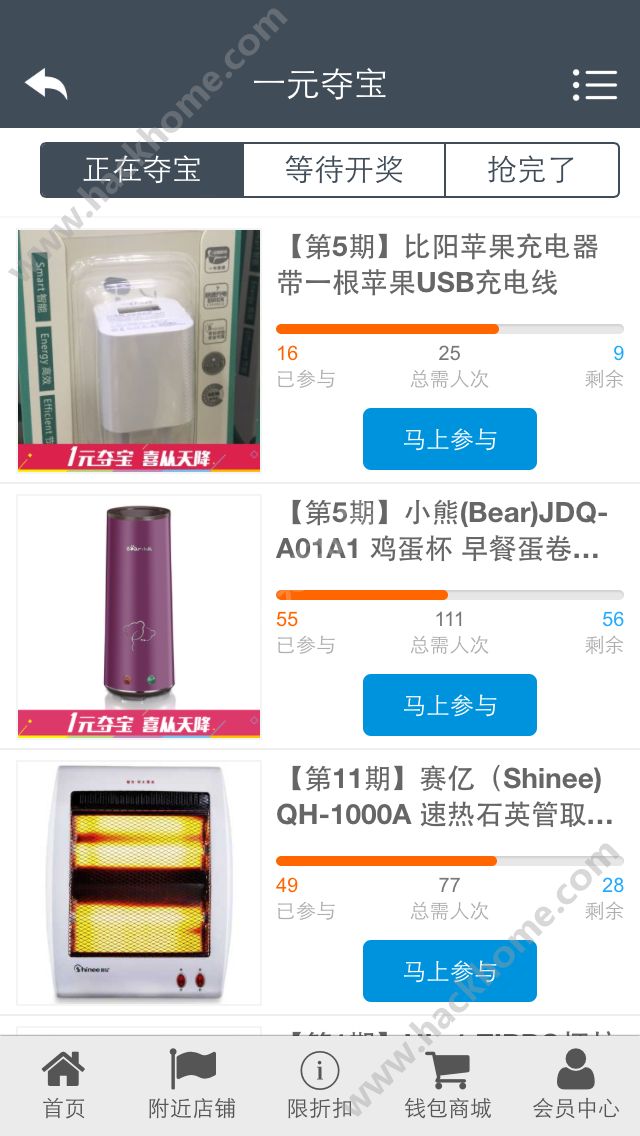Switch to the 等待开奖 tab
The height and width of the screenshot is (1136, 640).
[344, 170]
